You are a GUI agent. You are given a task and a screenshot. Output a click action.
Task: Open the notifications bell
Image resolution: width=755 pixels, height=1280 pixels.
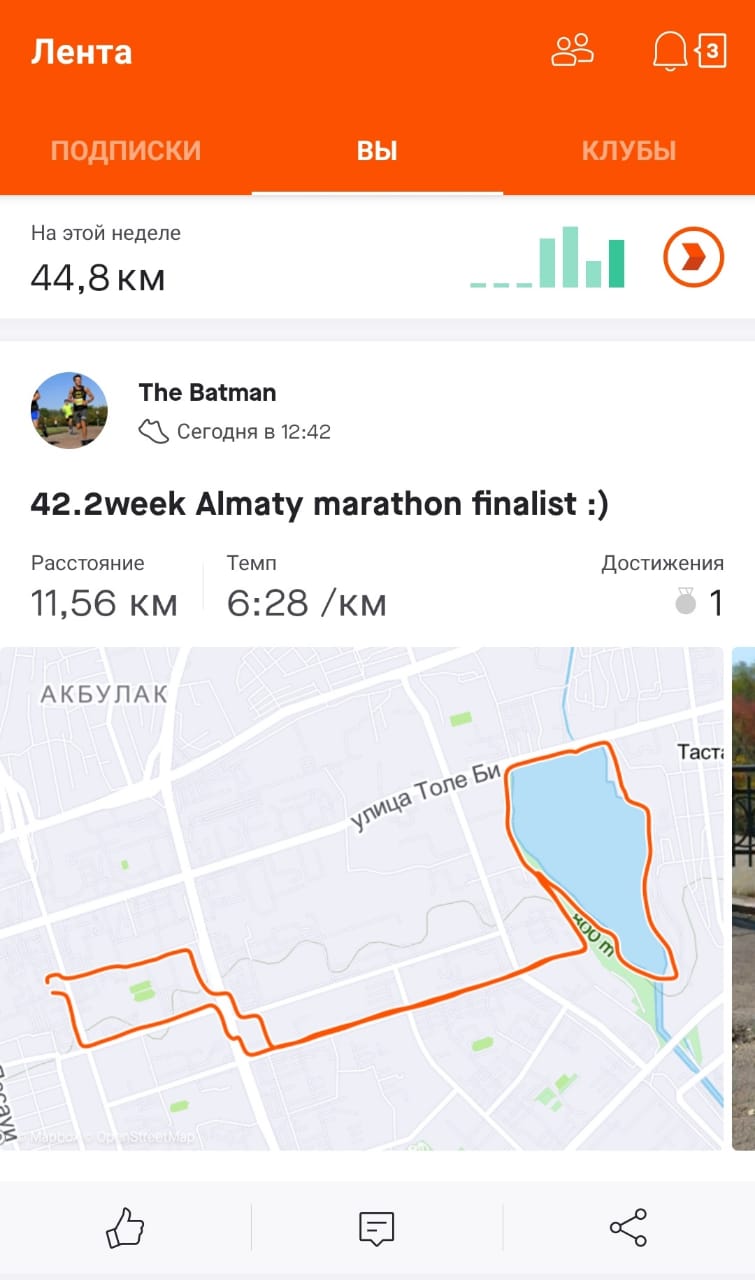(670, 51)
